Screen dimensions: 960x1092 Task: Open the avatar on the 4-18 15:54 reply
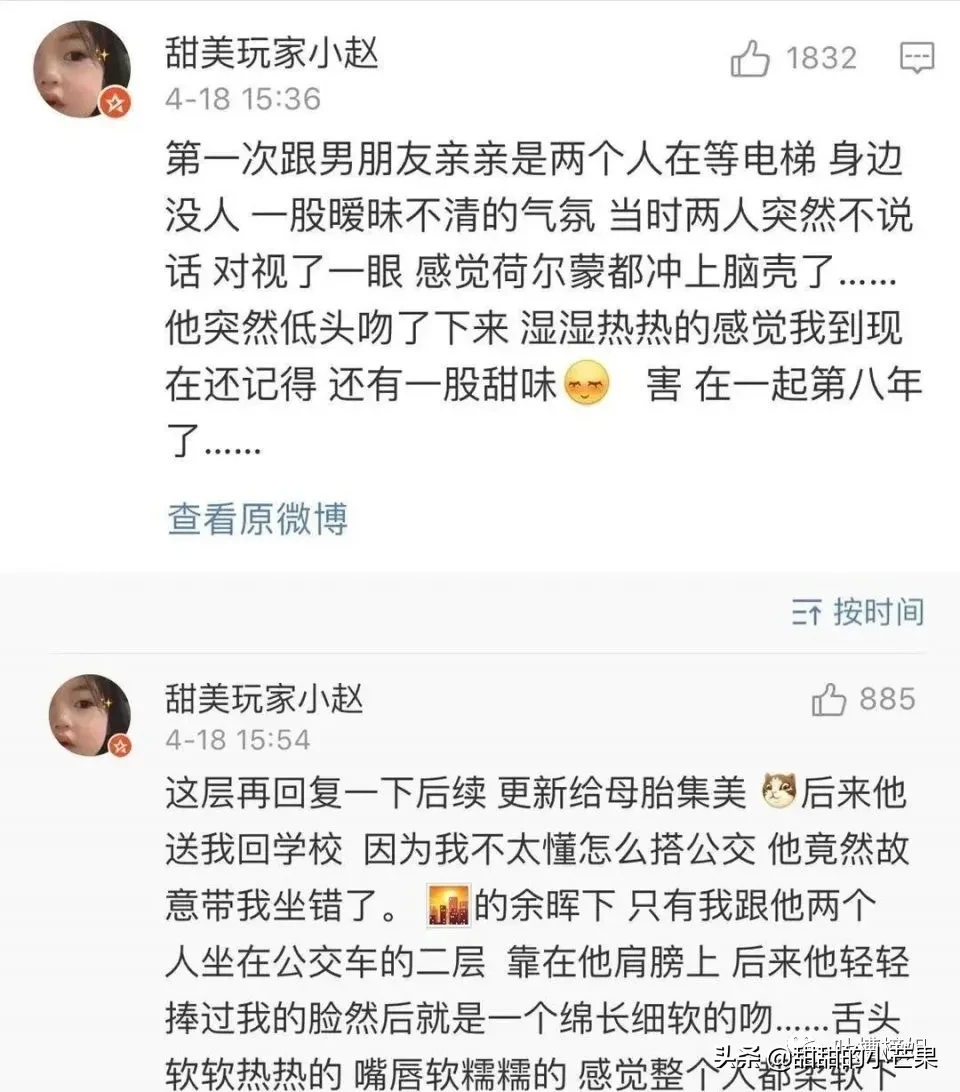point(90,714)
